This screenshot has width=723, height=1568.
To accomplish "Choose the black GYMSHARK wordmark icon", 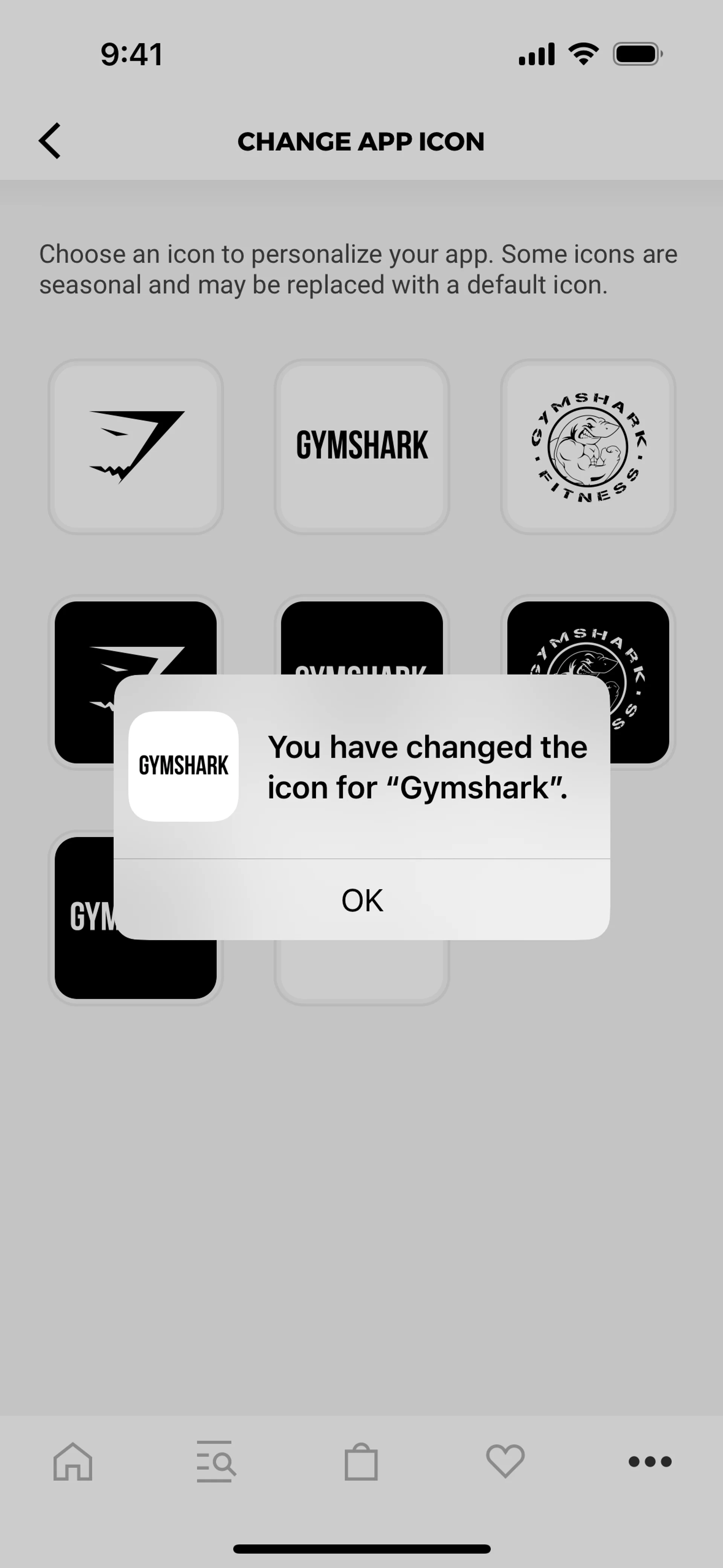I will click(x=362, y=636).
